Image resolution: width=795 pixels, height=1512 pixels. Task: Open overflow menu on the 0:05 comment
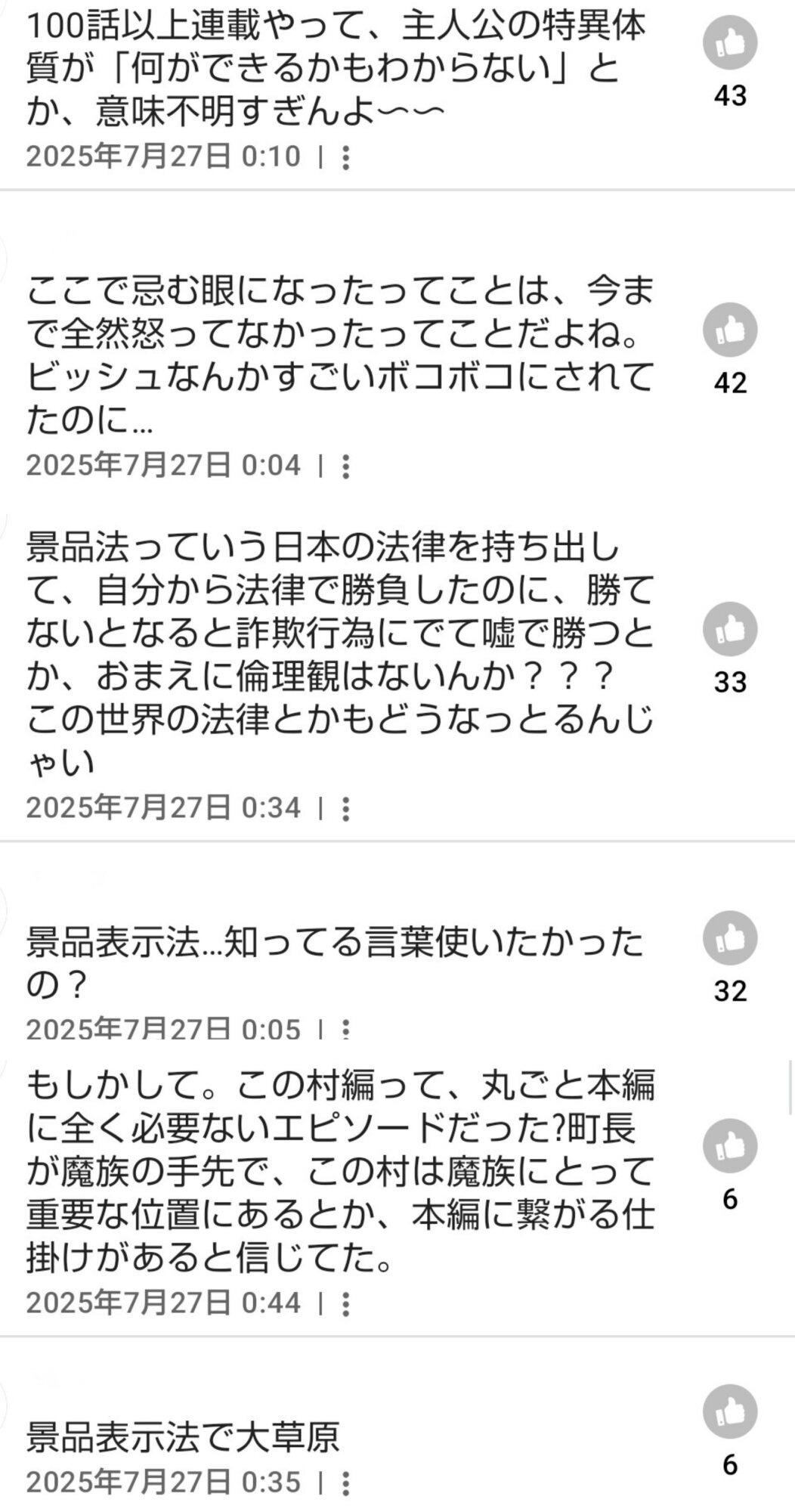345,1028
